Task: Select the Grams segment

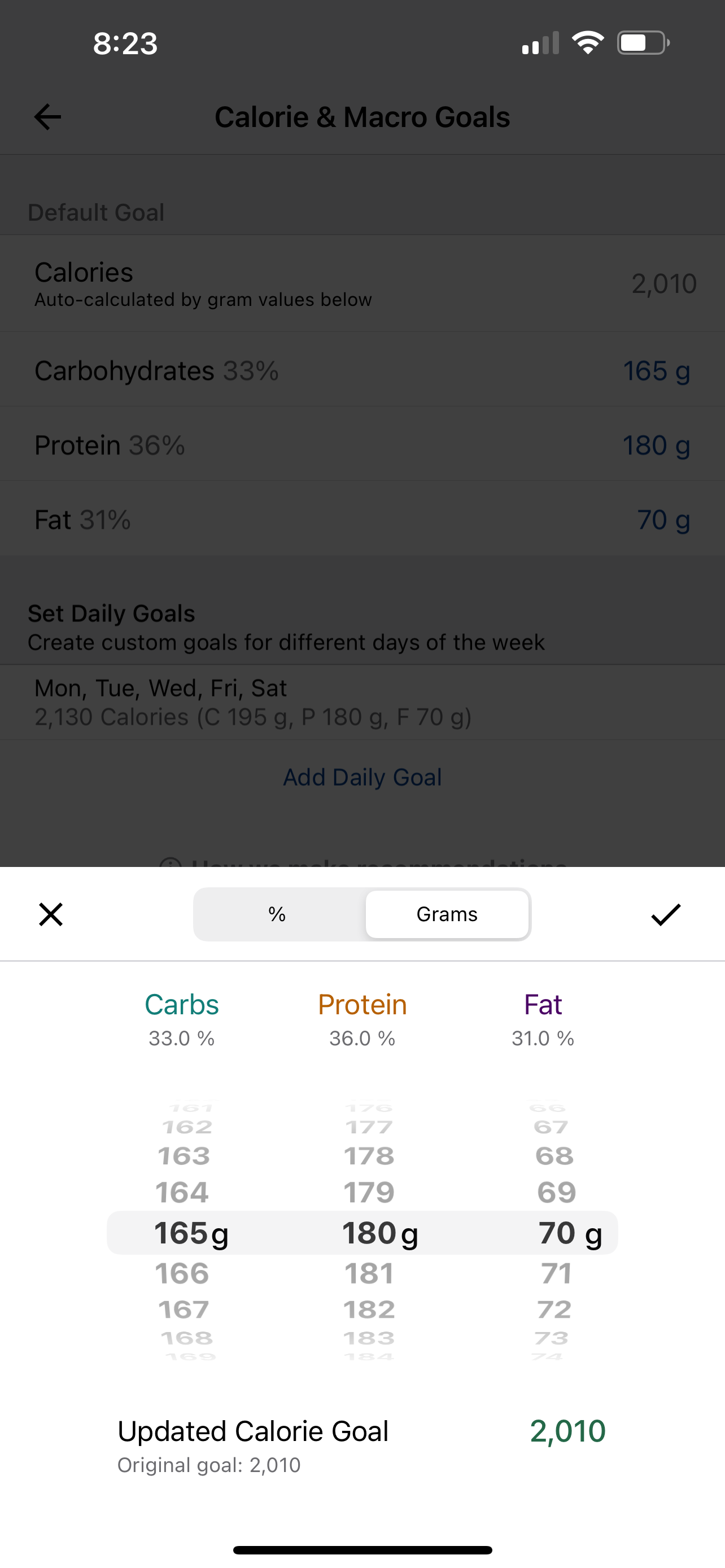Action: click(x=447, y=914)
